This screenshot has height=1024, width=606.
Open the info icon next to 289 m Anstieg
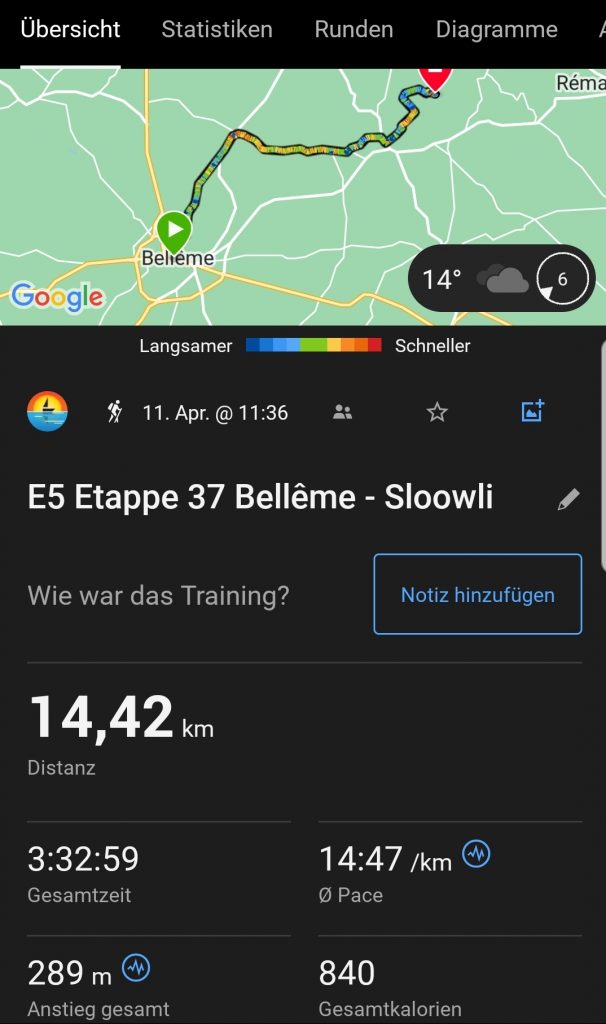(x=135, y=968)
